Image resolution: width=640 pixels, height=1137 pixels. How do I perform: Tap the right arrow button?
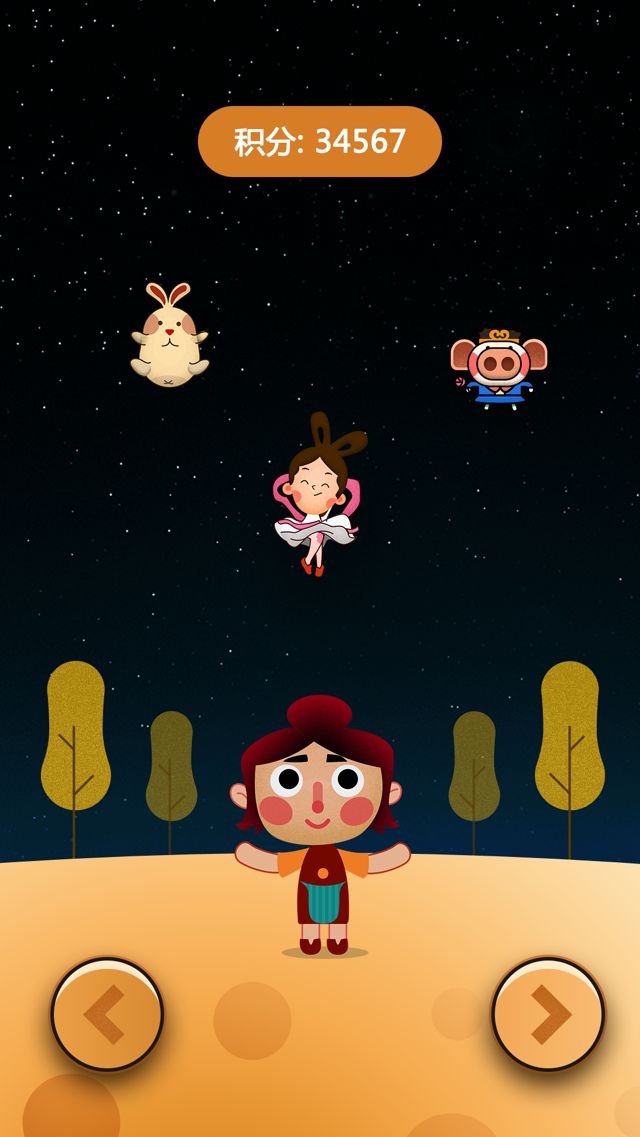coord(548,1014)
